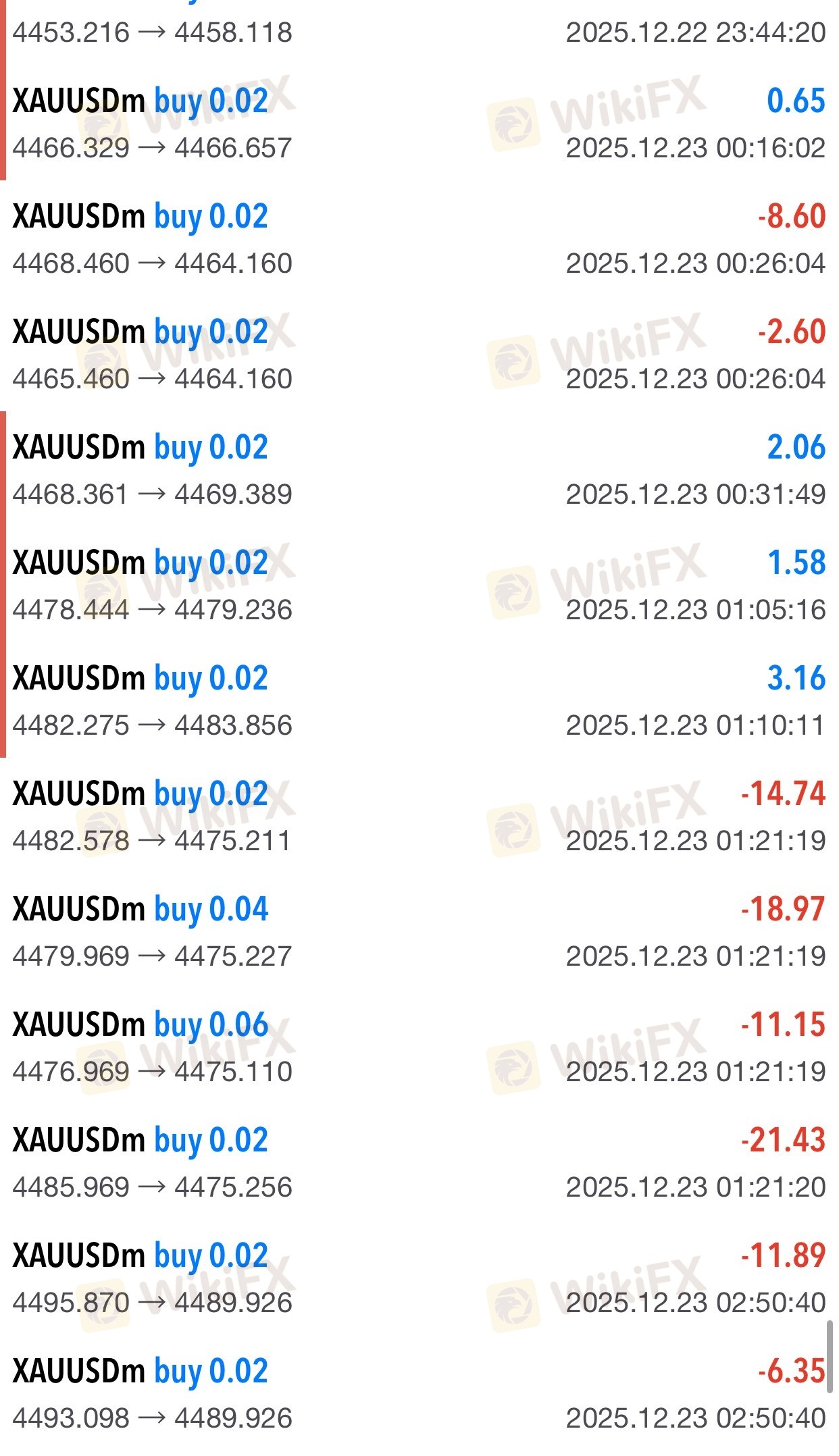Image resolution: width=839 pixels, height=1456 pixels.
Task: View details of the -21.43 loss trade
Action: pyautogui.click(x=419, y=1163)
